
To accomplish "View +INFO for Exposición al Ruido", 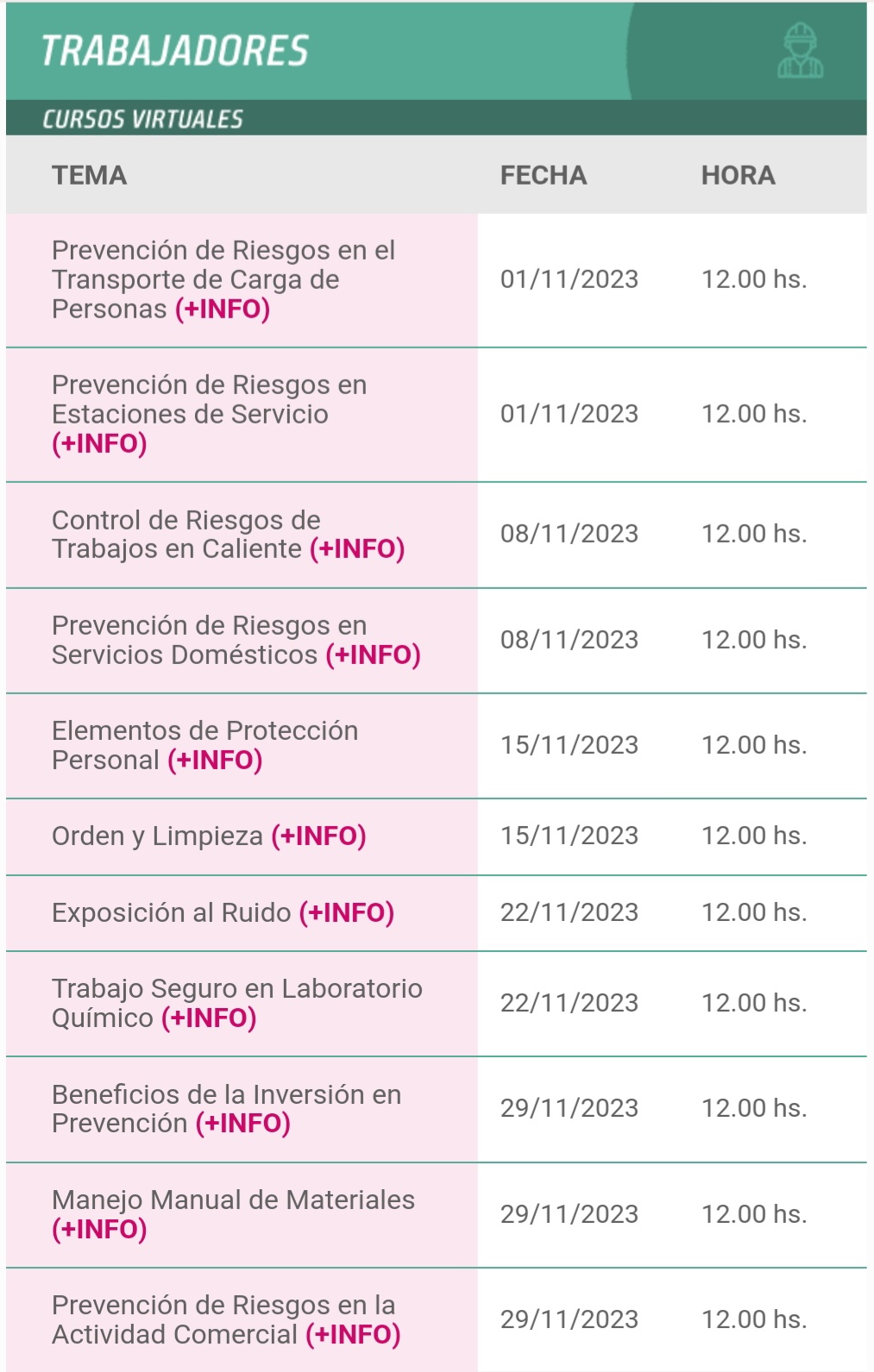I will click(x=346, y=912).
